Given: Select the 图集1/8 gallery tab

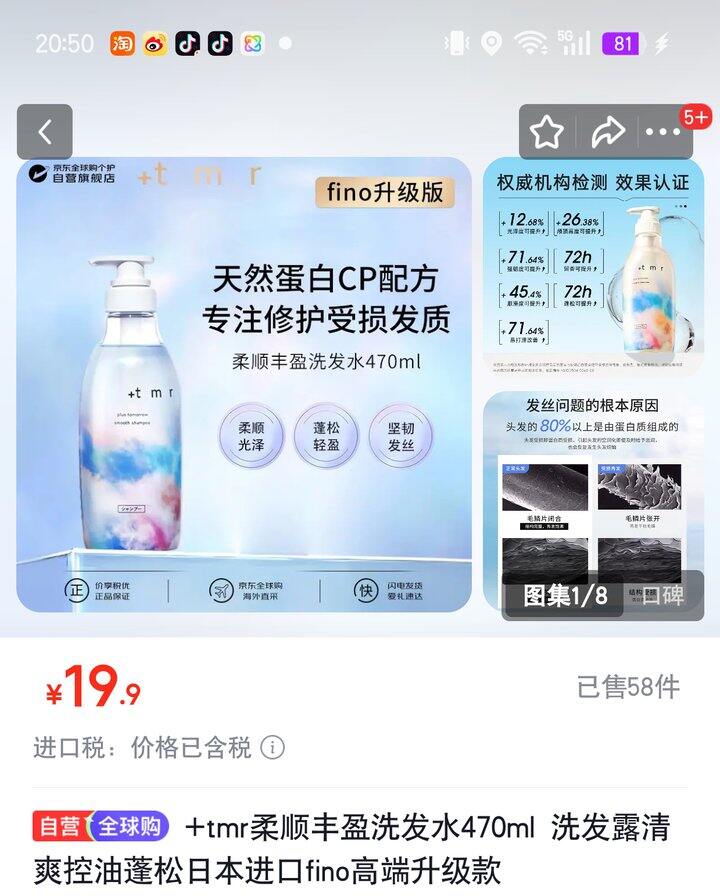Looking at the screenshot, I should click(565, 597).
